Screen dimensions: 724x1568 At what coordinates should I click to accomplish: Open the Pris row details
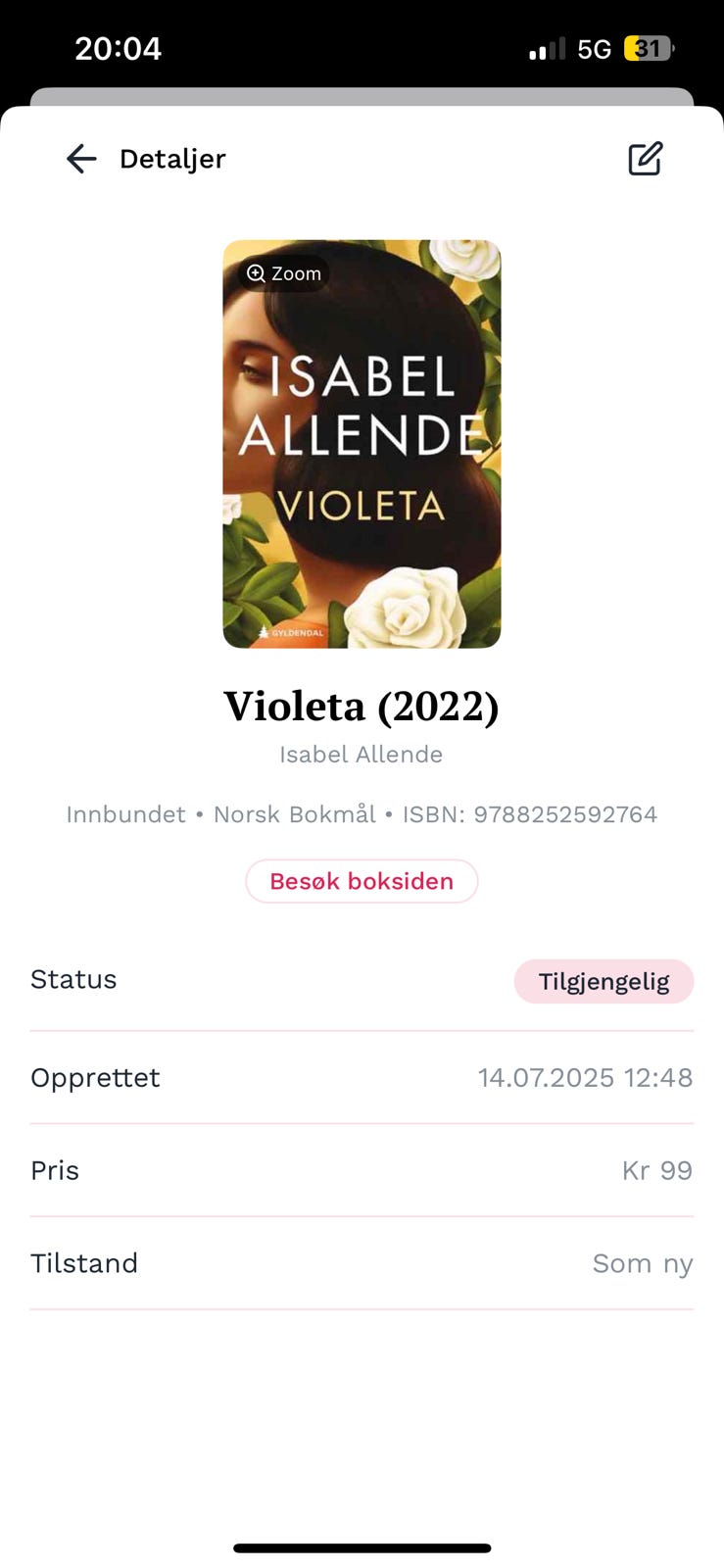coord(362,1170)
